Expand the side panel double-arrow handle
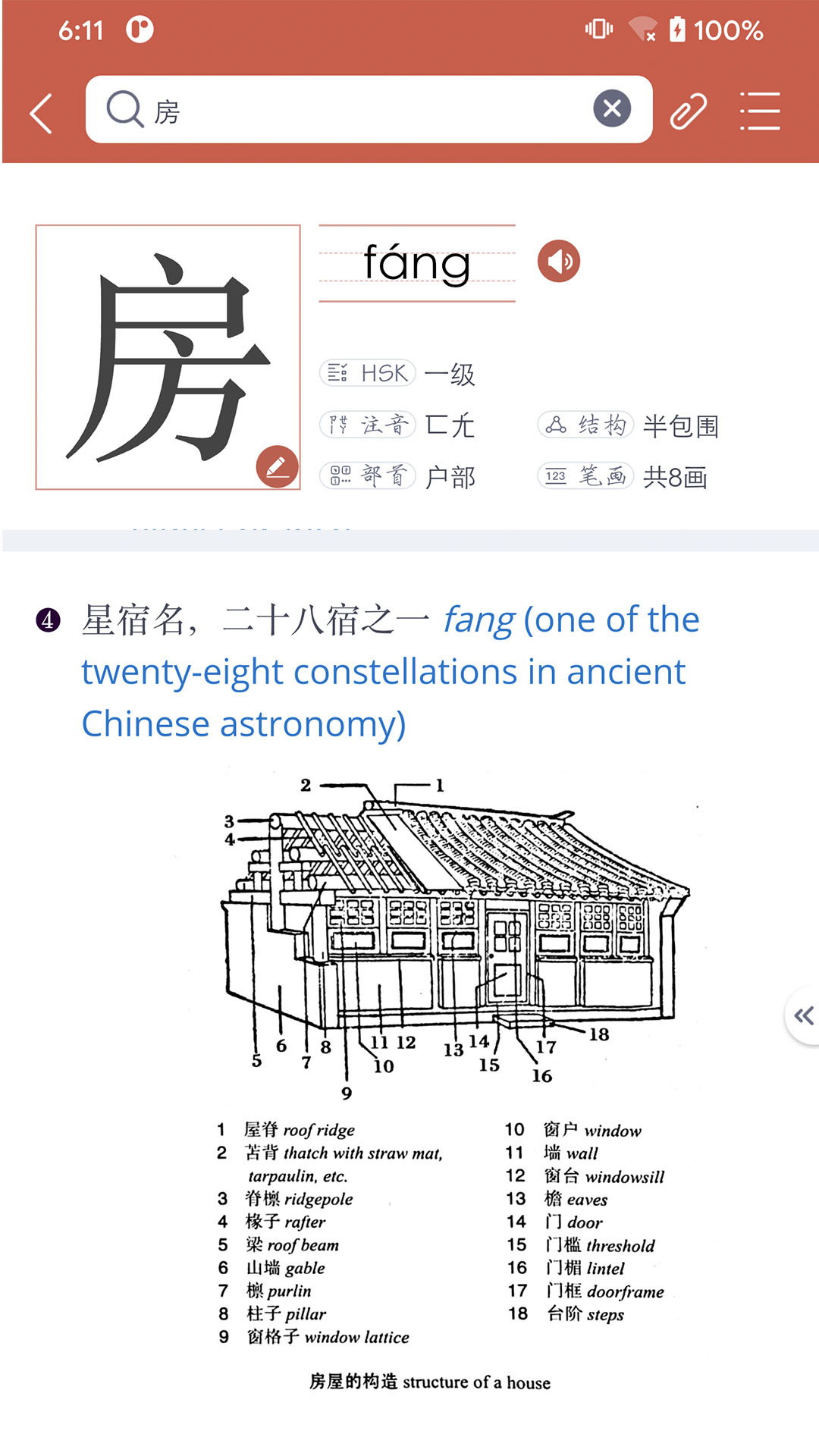Image resolution: width=819 pixels, height=1456 pixels. coord(802,1016)
